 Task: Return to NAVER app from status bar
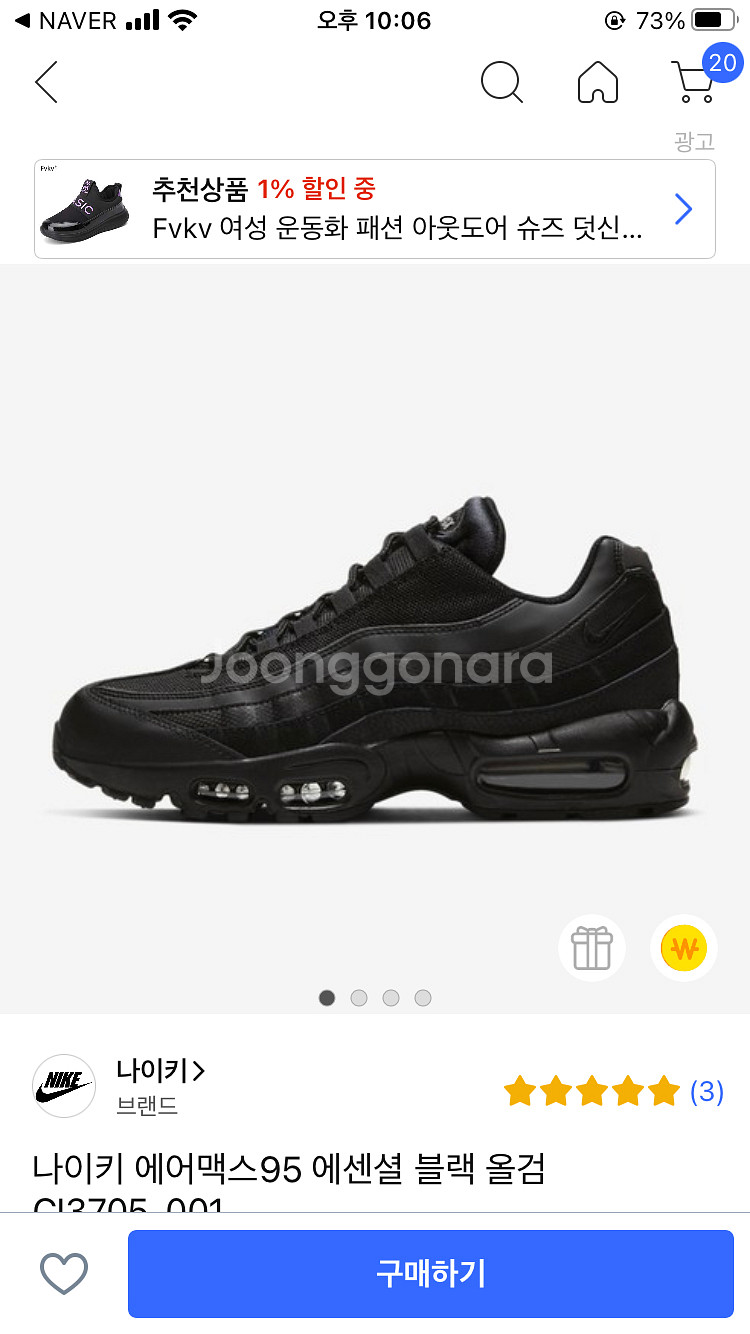pyautogui.click(x=65, y=20)
